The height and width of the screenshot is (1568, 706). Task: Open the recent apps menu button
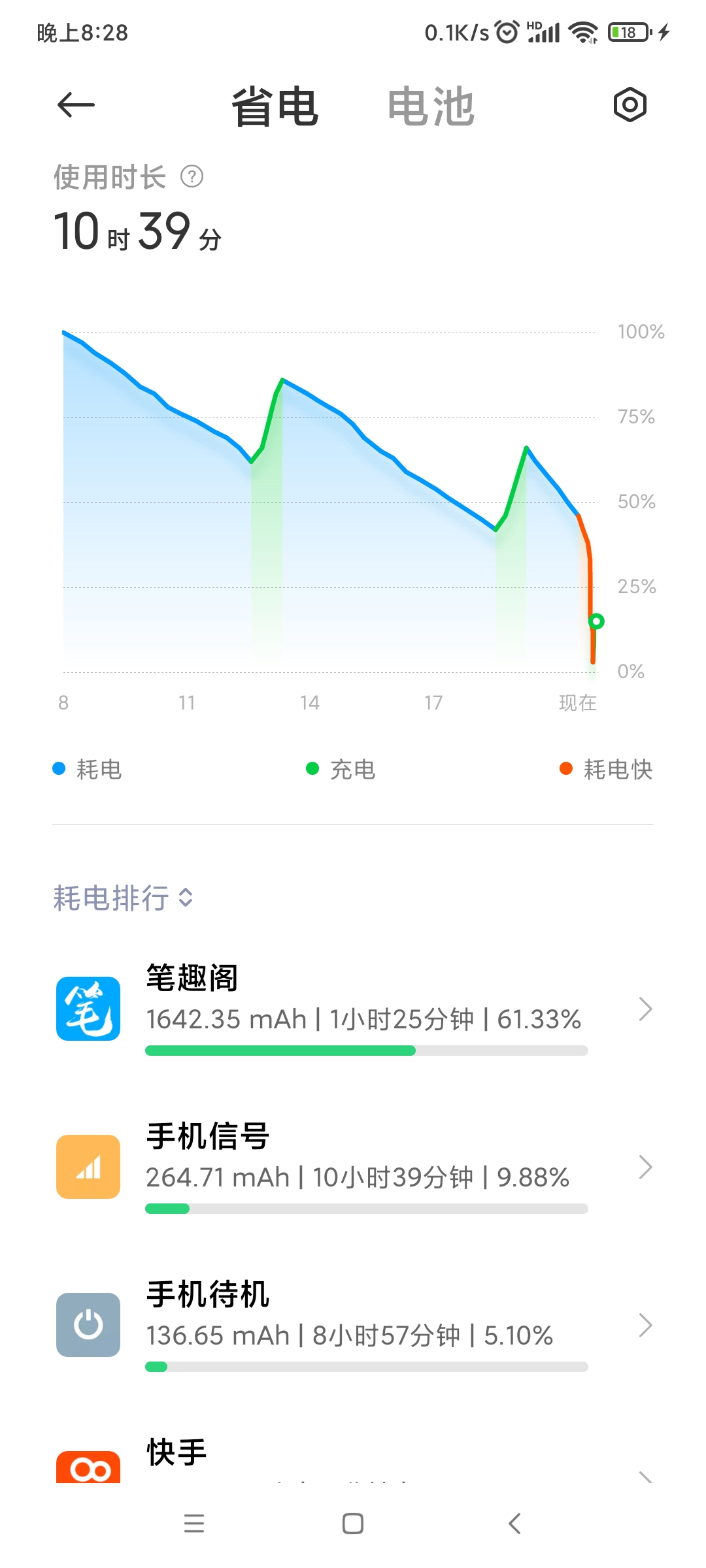tap(194, 1524)
